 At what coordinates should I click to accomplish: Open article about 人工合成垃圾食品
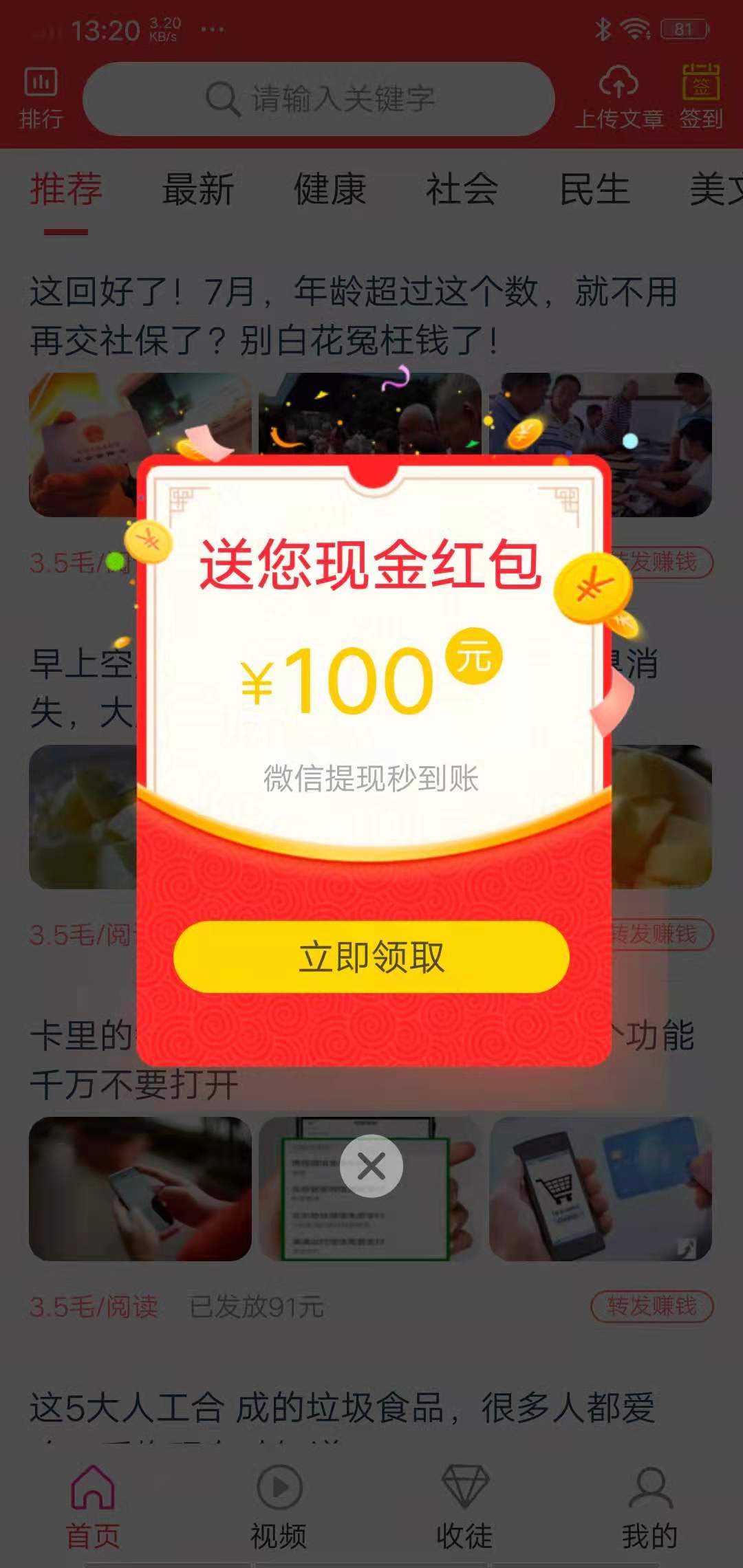(x=344, y=1403)
